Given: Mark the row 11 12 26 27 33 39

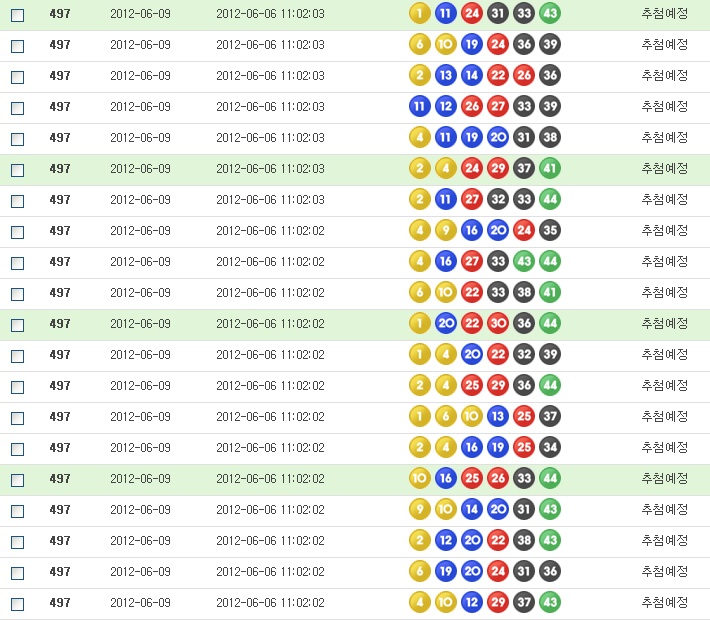Looking at the screenshot, I should 17,108.
